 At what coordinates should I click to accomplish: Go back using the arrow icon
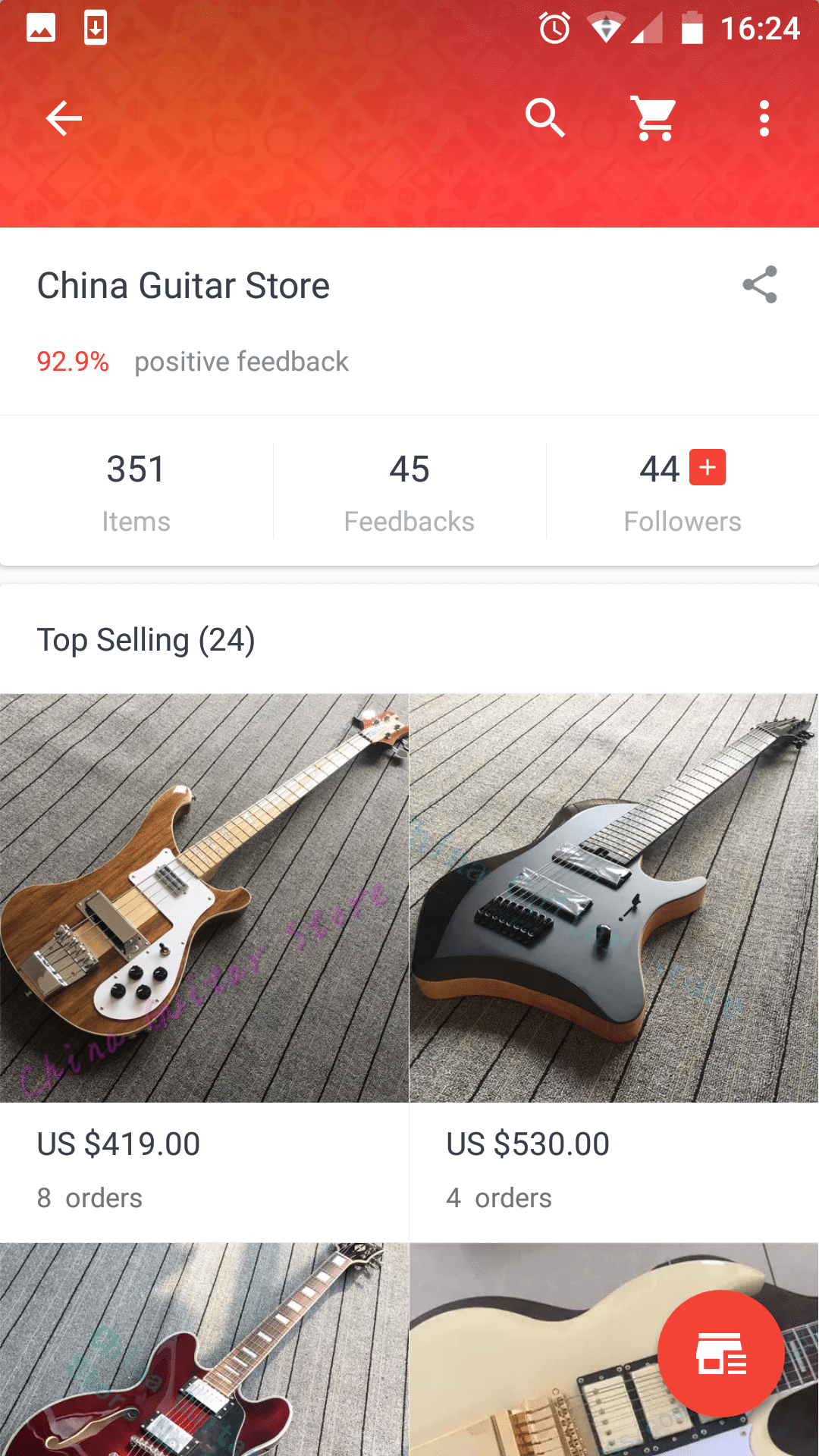[x=64, y=118]
